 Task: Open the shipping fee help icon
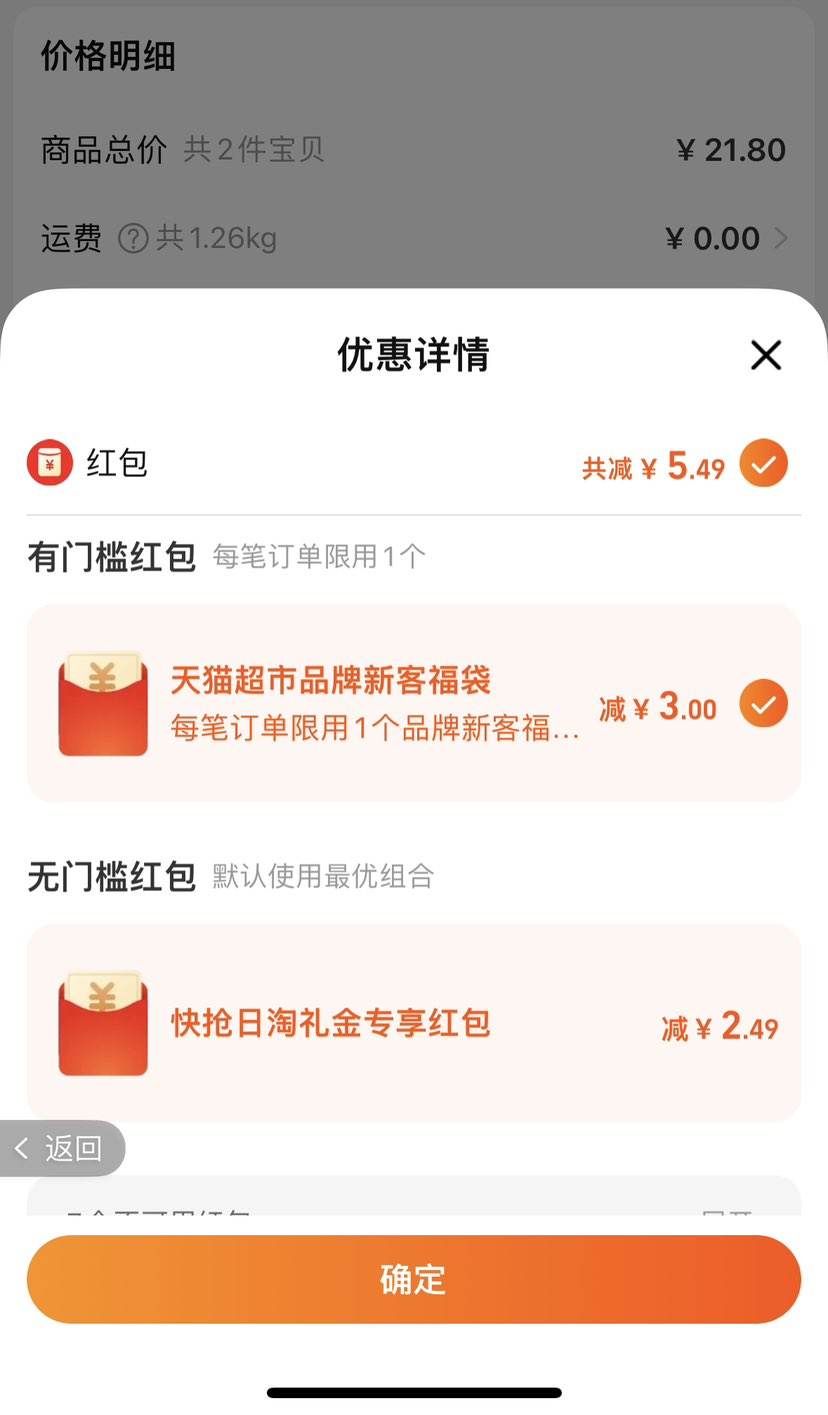tap(133, 239)
